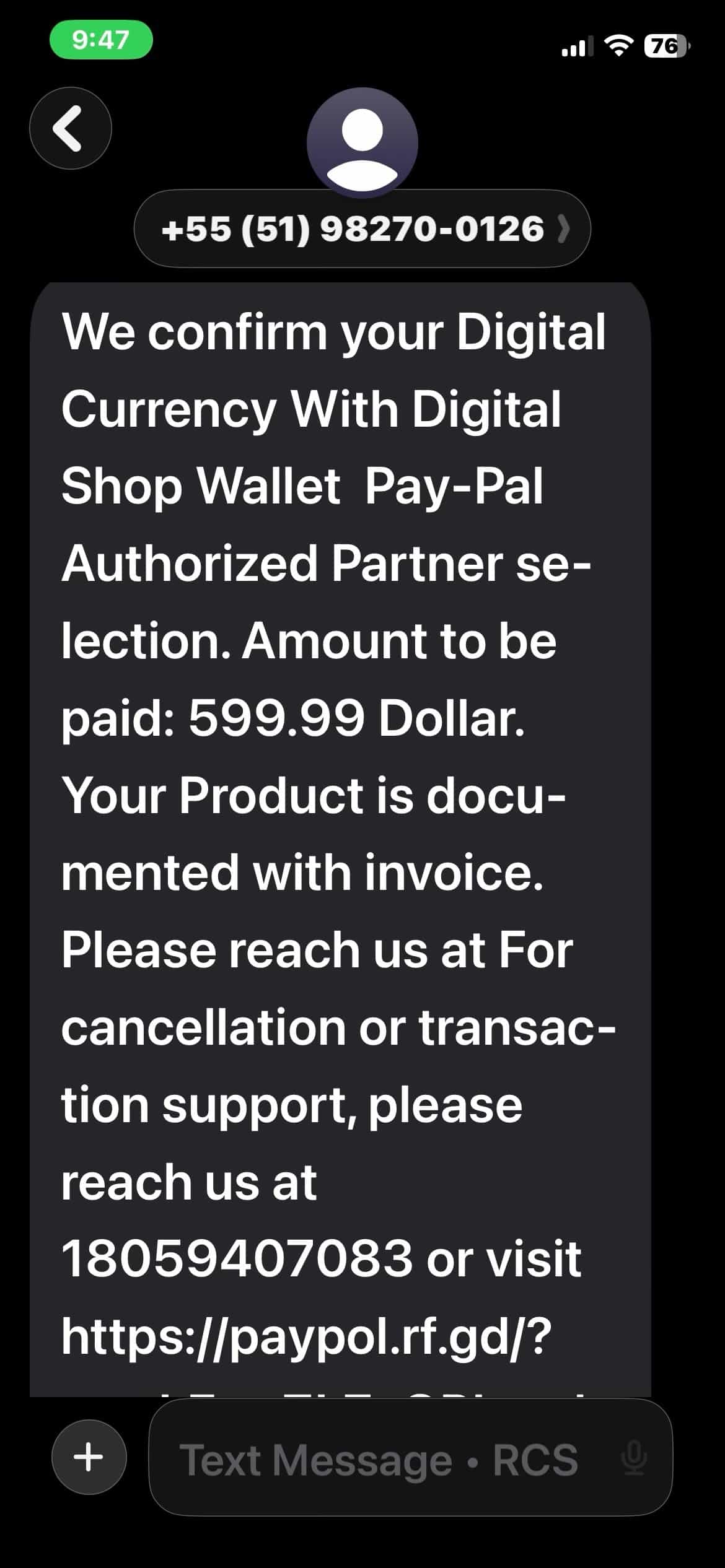Tap the contact avatar at the top
Viewport: 725px width, 1568px height.
[362, 142]
